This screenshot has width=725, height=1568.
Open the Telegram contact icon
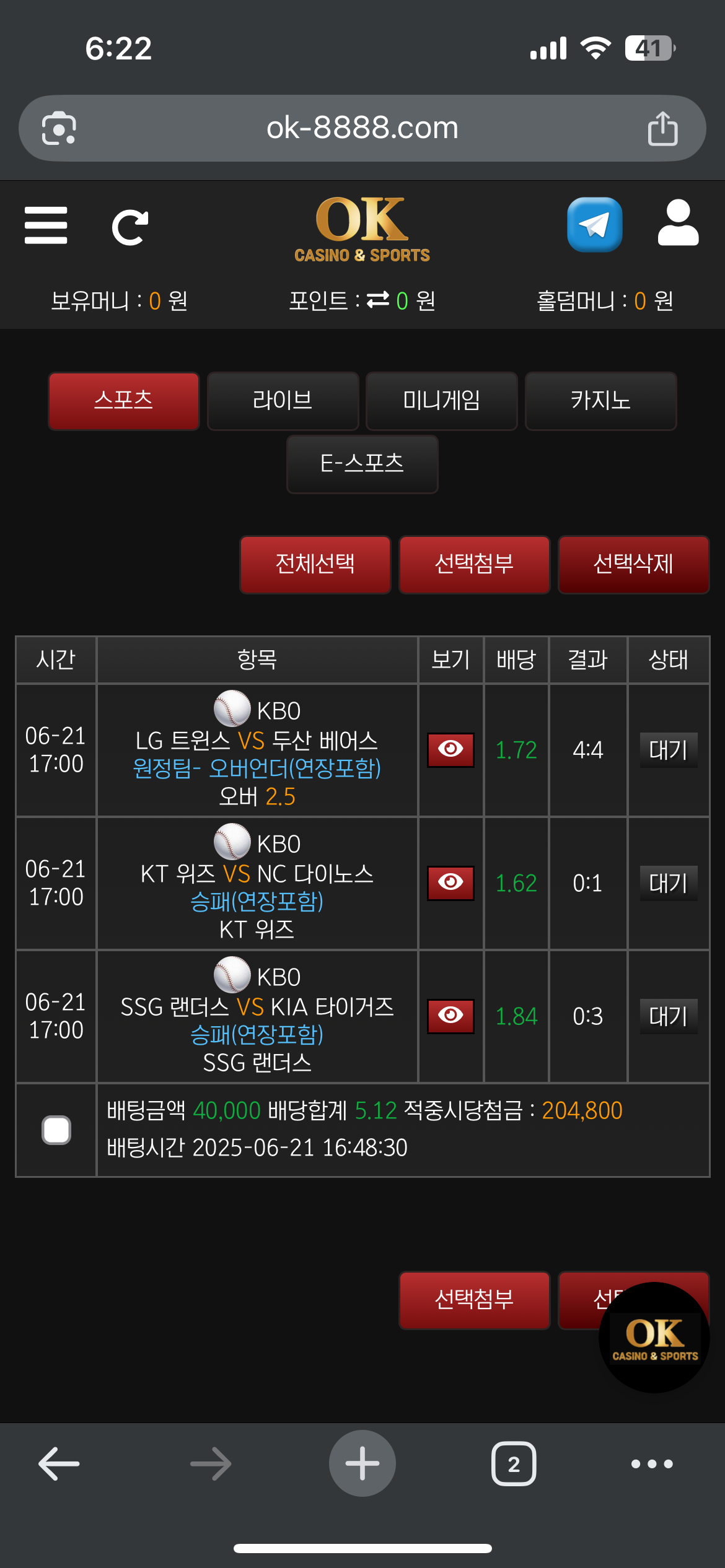pos(594,225)
